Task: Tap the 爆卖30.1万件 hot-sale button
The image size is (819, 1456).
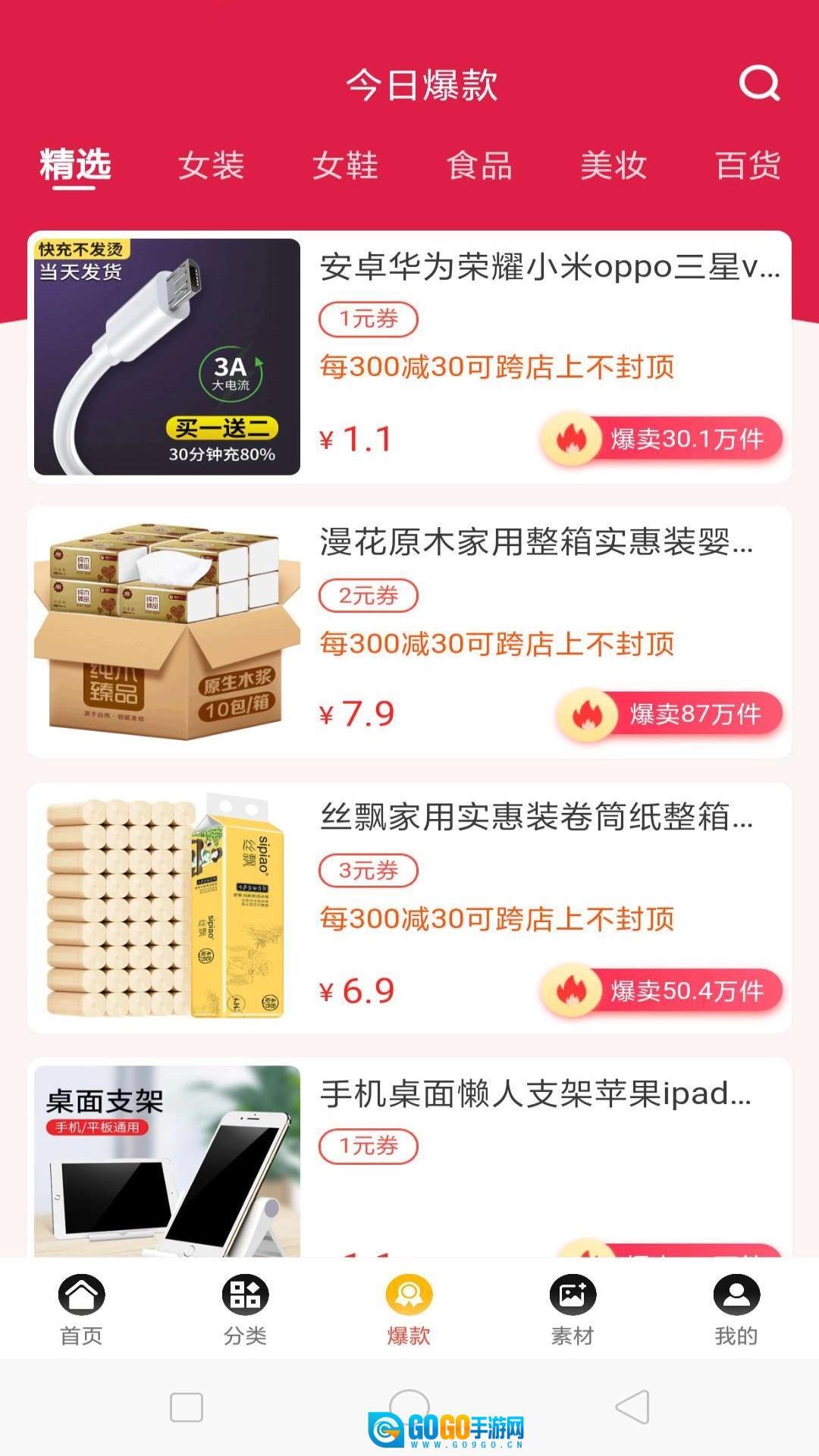Action: [x=661, y=439]
